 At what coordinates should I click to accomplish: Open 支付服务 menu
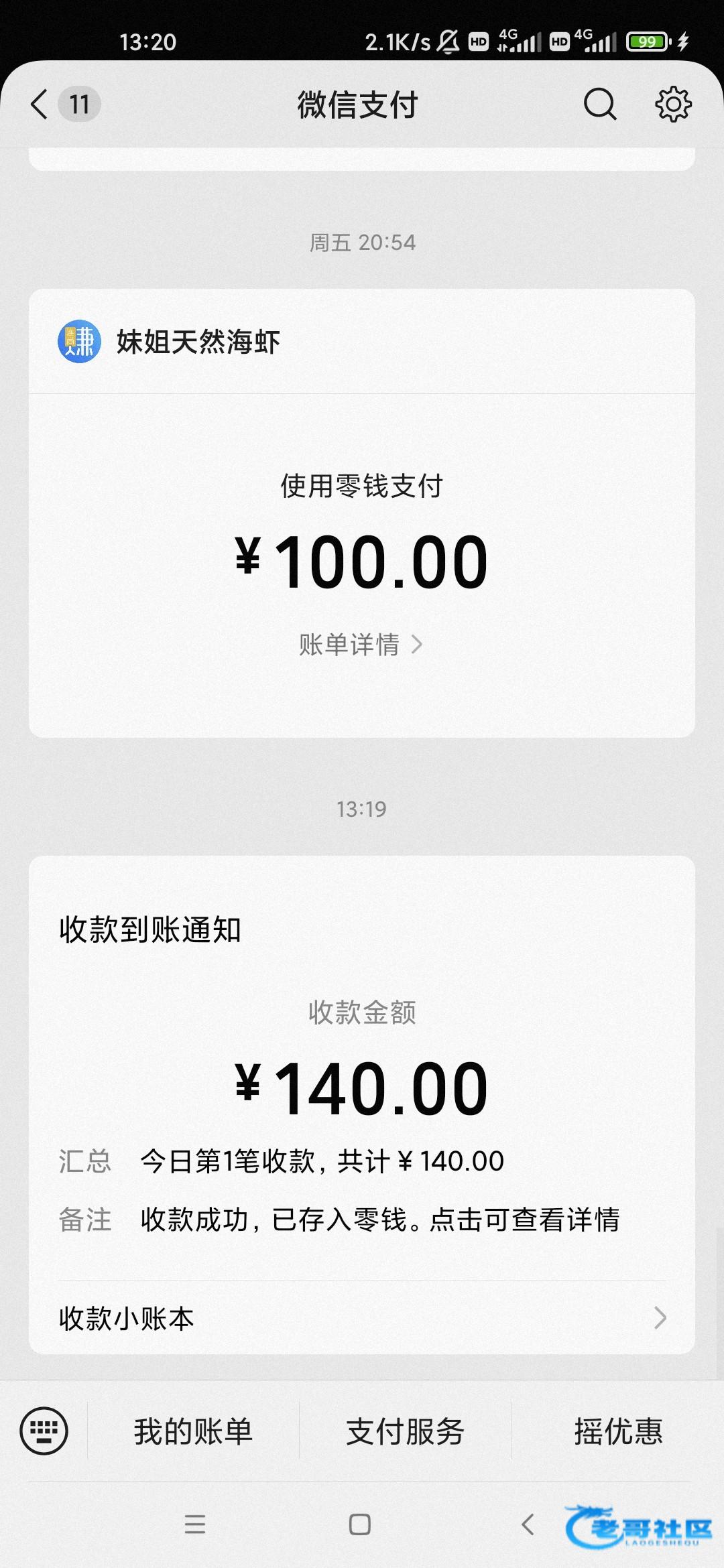405,1431
